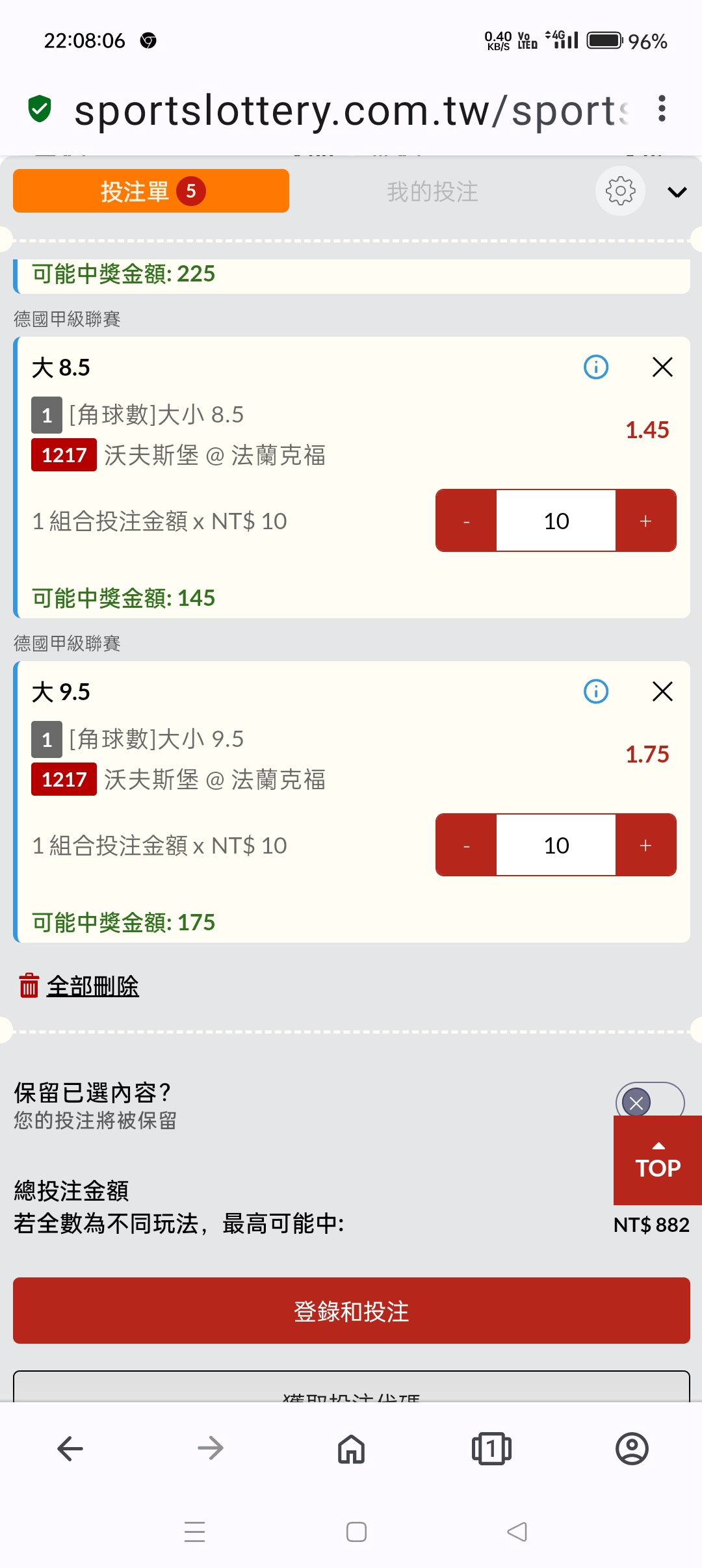Image resolution: width=702 pixels, height=1568 pixels.
Task: Collapse the bet slip with the chevron
Action: coord(677,192)
